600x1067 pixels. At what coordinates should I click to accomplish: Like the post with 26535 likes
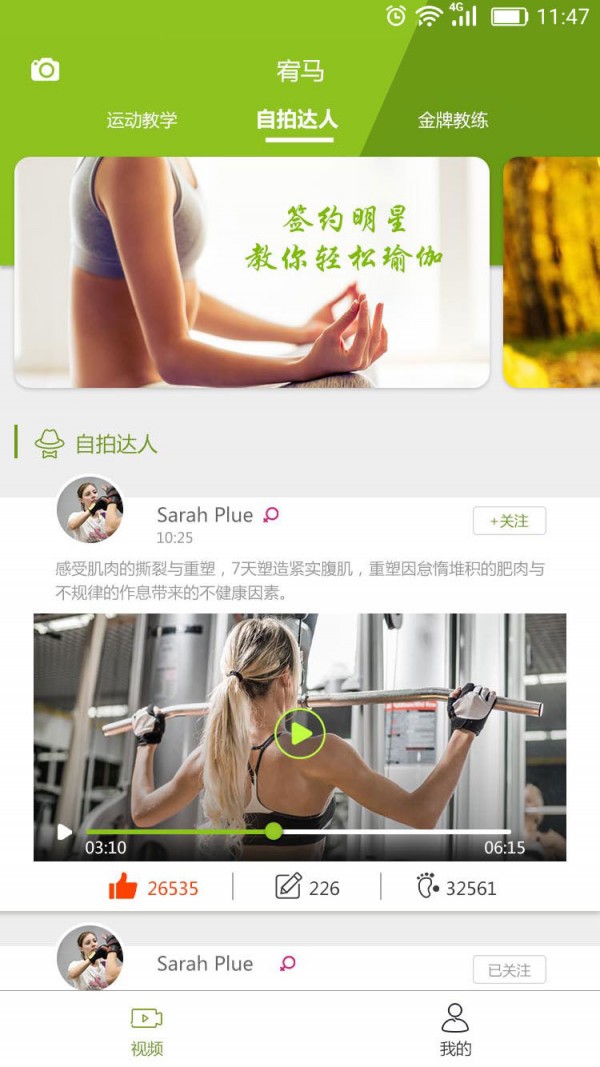coord(123,887)
